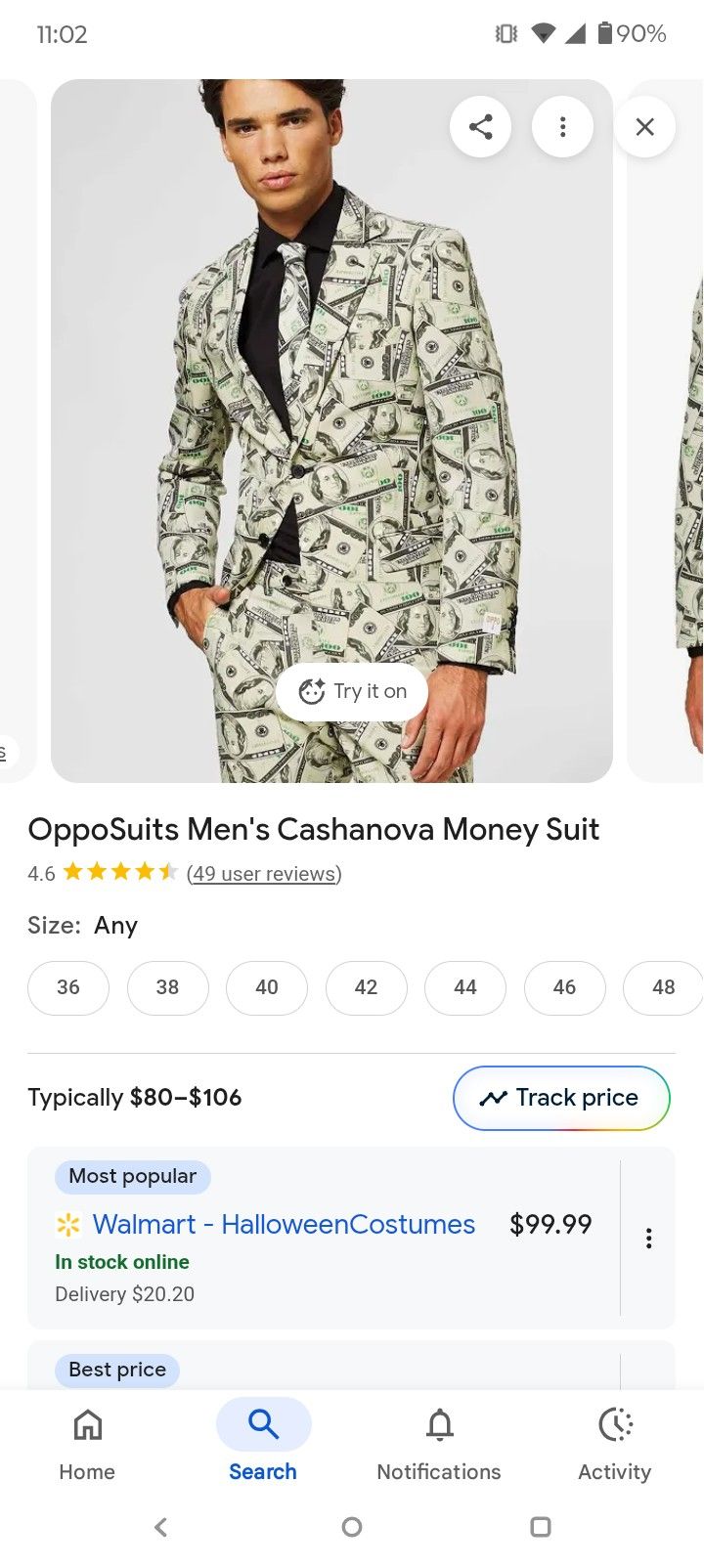Open the Walmart - HalloweenCostumes listing
This screenshot has width=704, height=1568.
(x=283, y=1224)
